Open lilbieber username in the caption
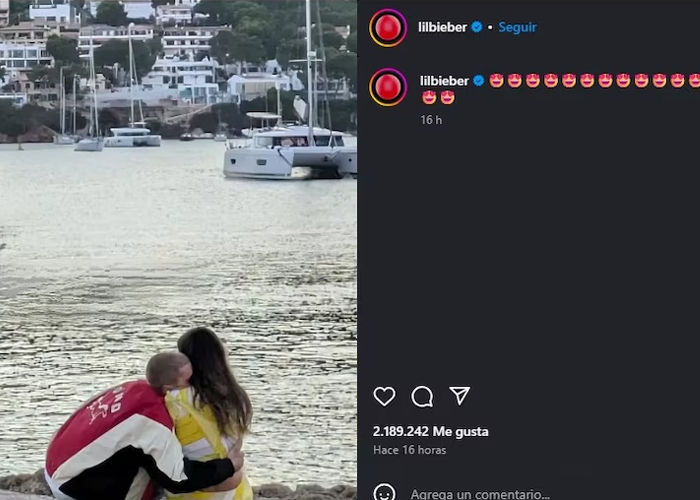Screen dimensions: 700x500 [444, 80]
